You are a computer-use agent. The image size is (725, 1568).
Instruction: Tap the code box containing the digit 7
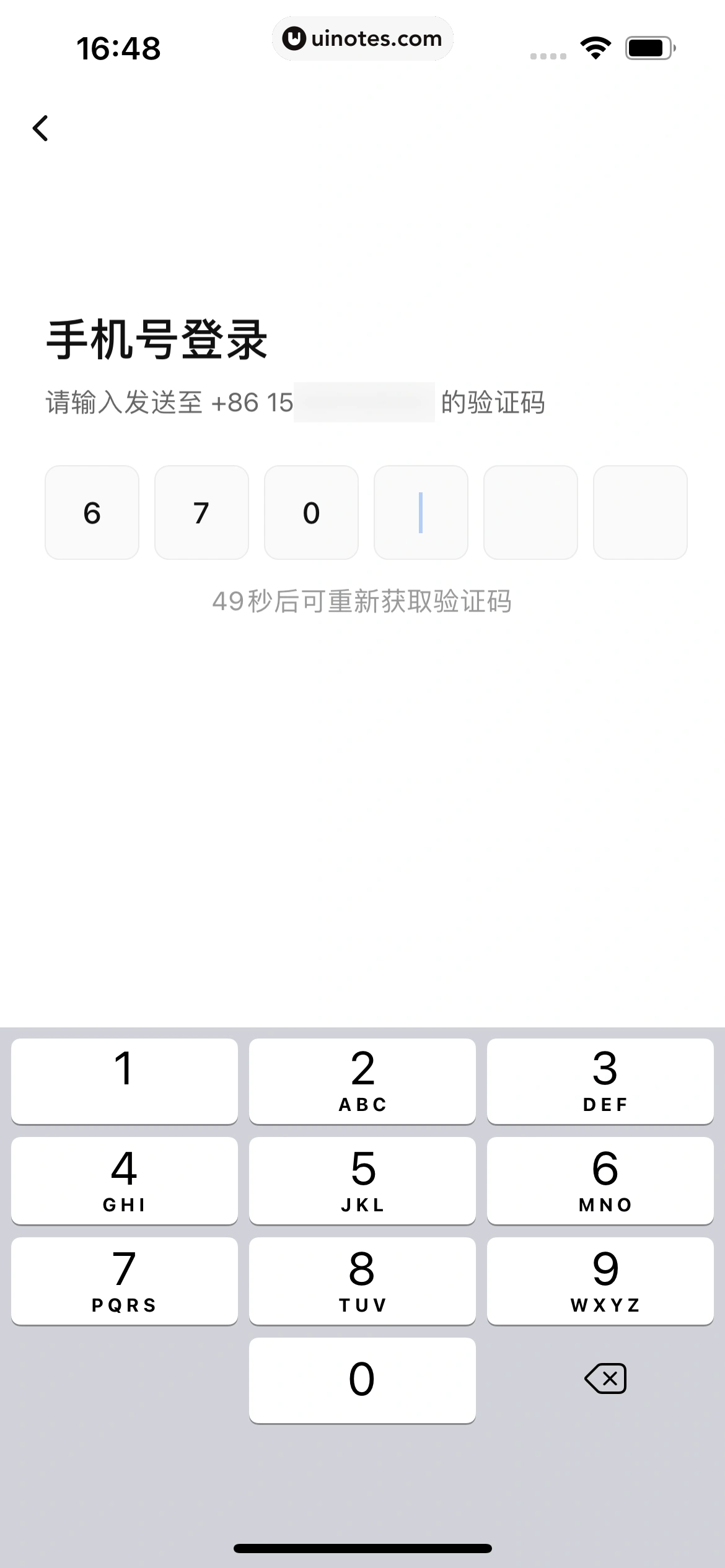pos(201,512)
